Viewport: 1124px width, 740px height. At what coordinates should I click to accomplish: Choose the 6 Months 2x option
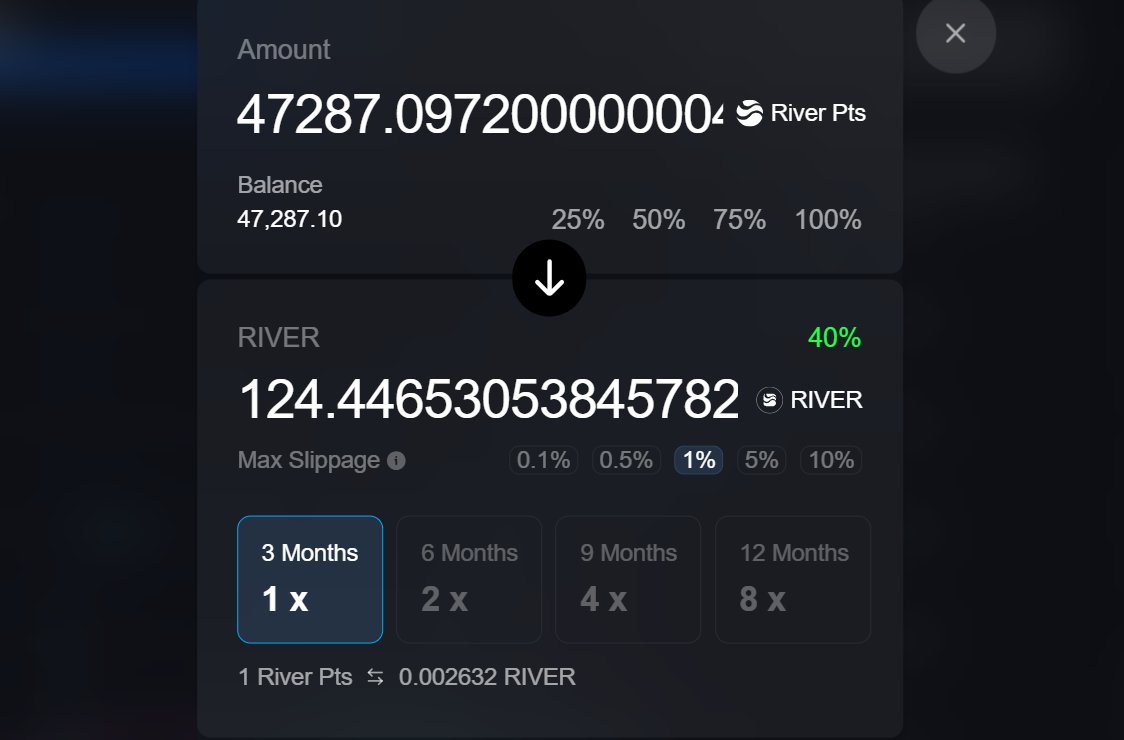(x=469, y=579)
